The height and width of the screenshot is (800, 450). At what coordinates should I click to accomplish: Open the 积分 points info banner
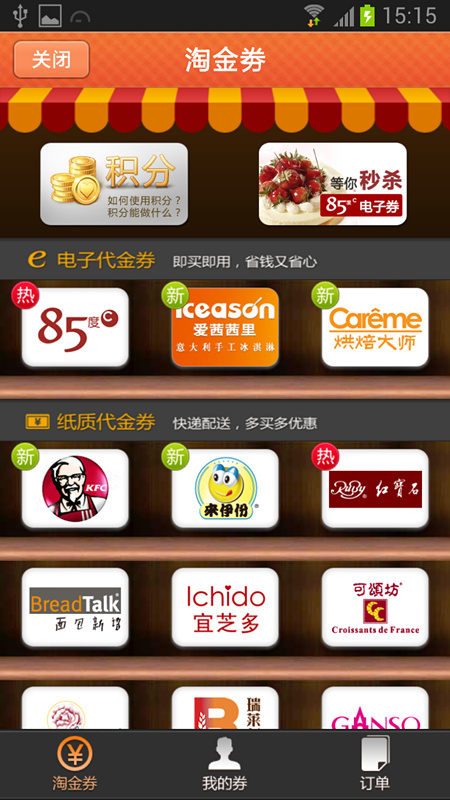(x=114, y=184)
